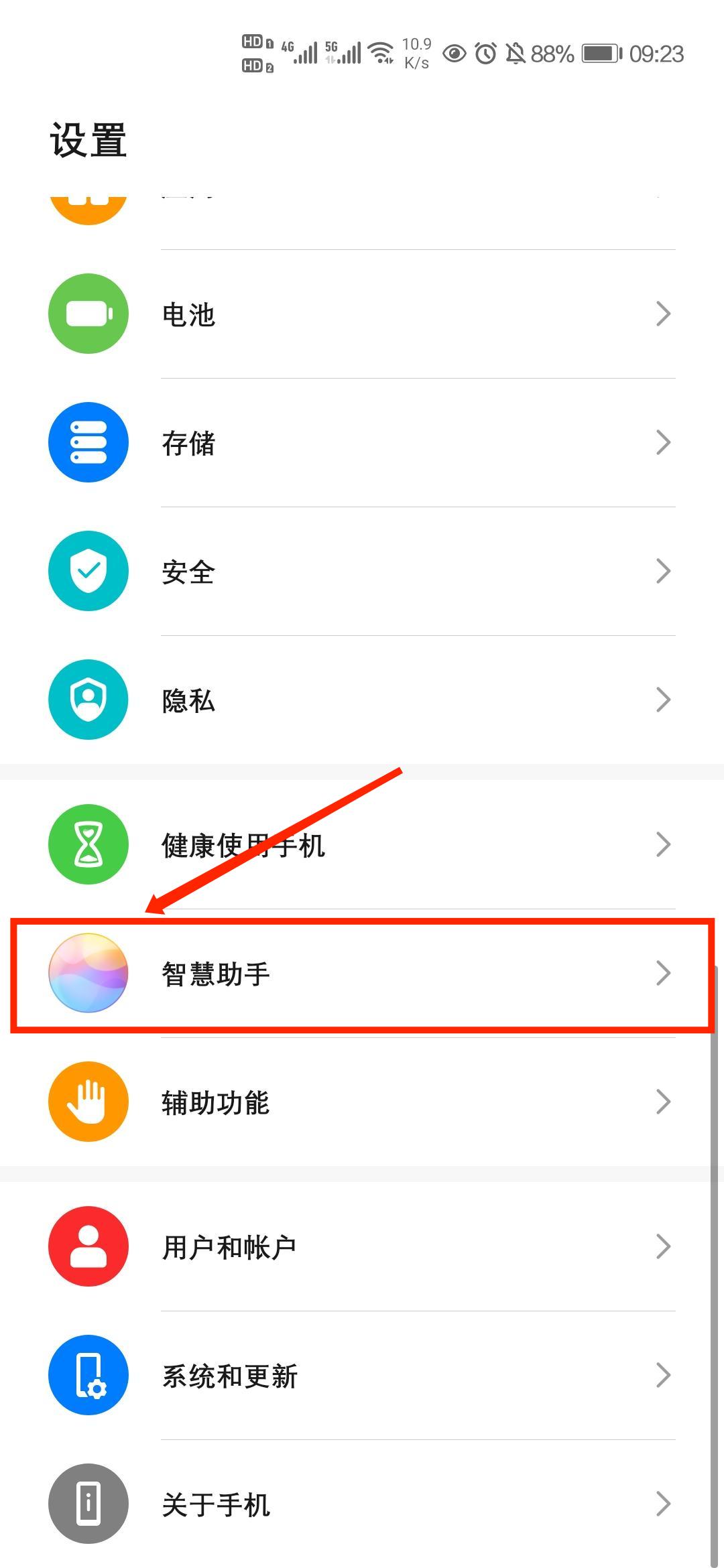Go to 用户和帐户 settings
This screenshot has height=1568, width=724.
click(362, 1246)
